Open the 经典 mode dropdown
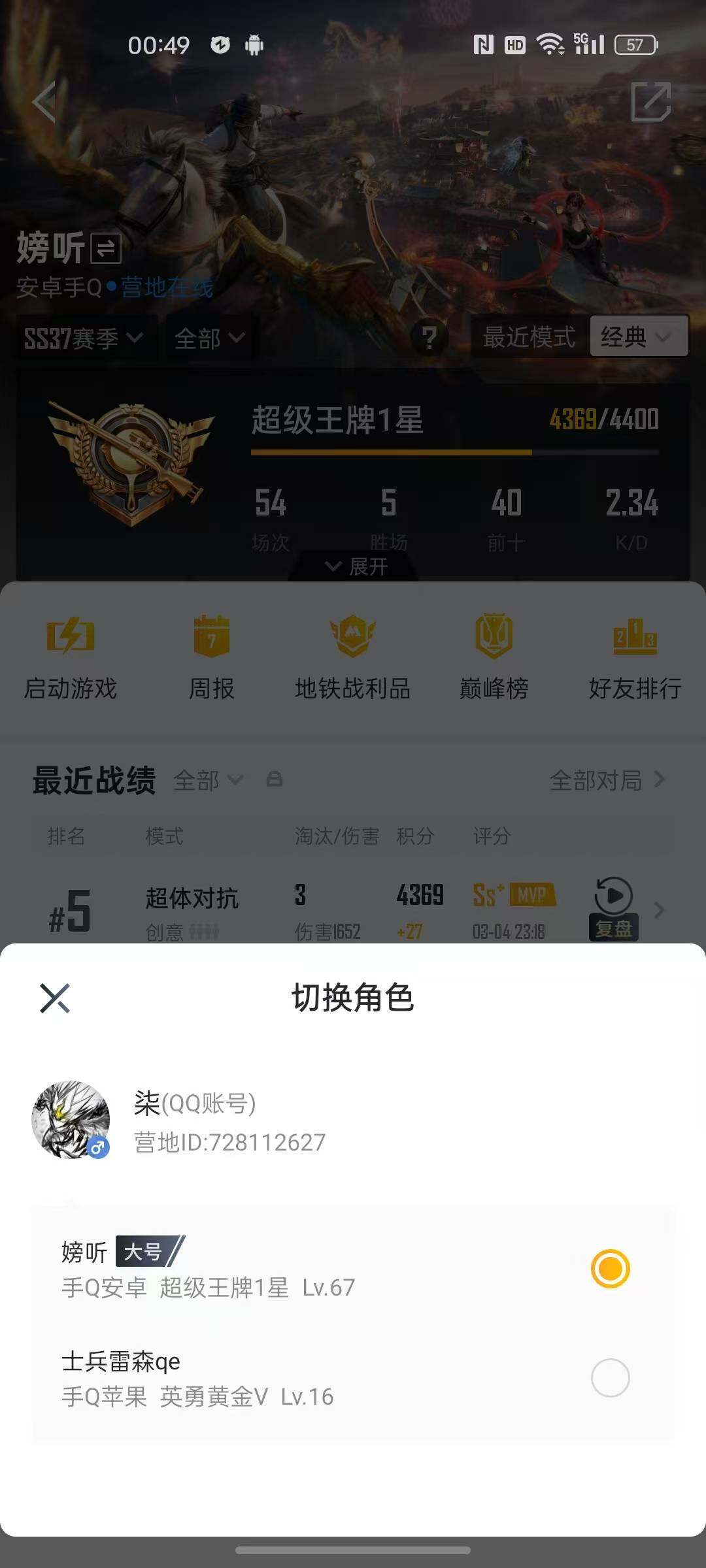 point(637,337)
